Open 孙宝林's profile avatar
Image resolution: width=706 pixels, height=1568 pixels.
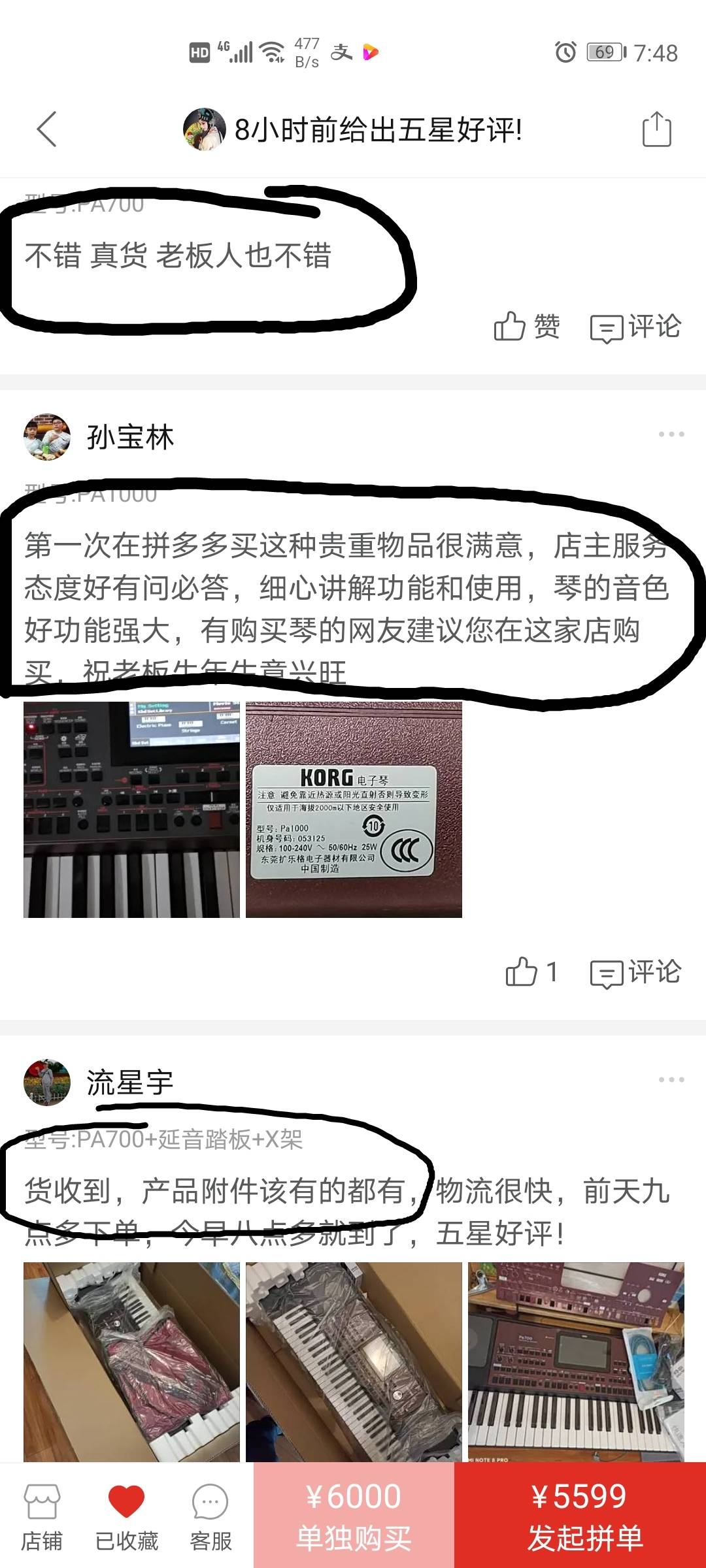(47, 436)
